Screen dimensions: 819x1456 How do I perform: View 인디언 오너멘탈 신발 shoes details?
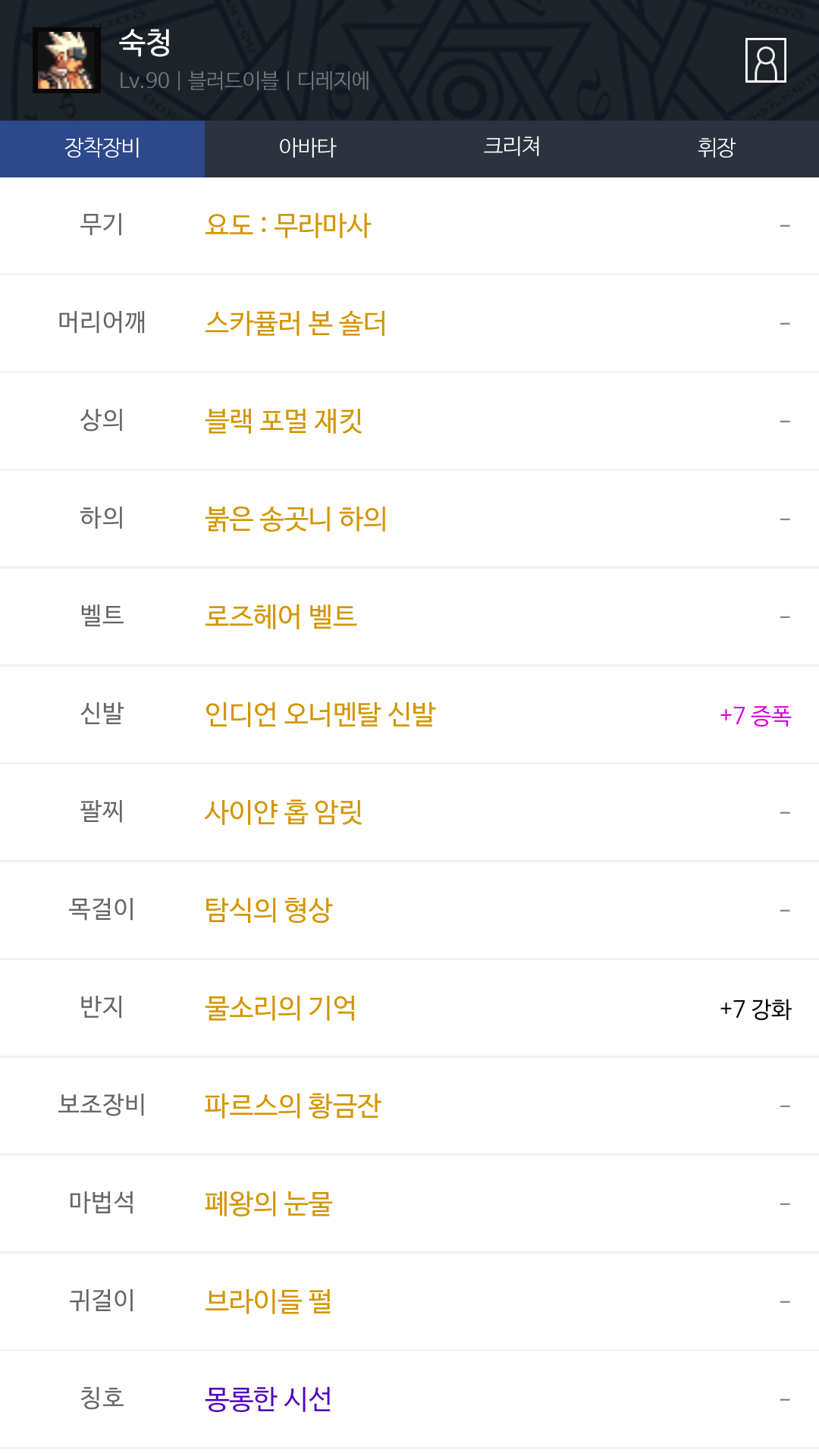320,714
